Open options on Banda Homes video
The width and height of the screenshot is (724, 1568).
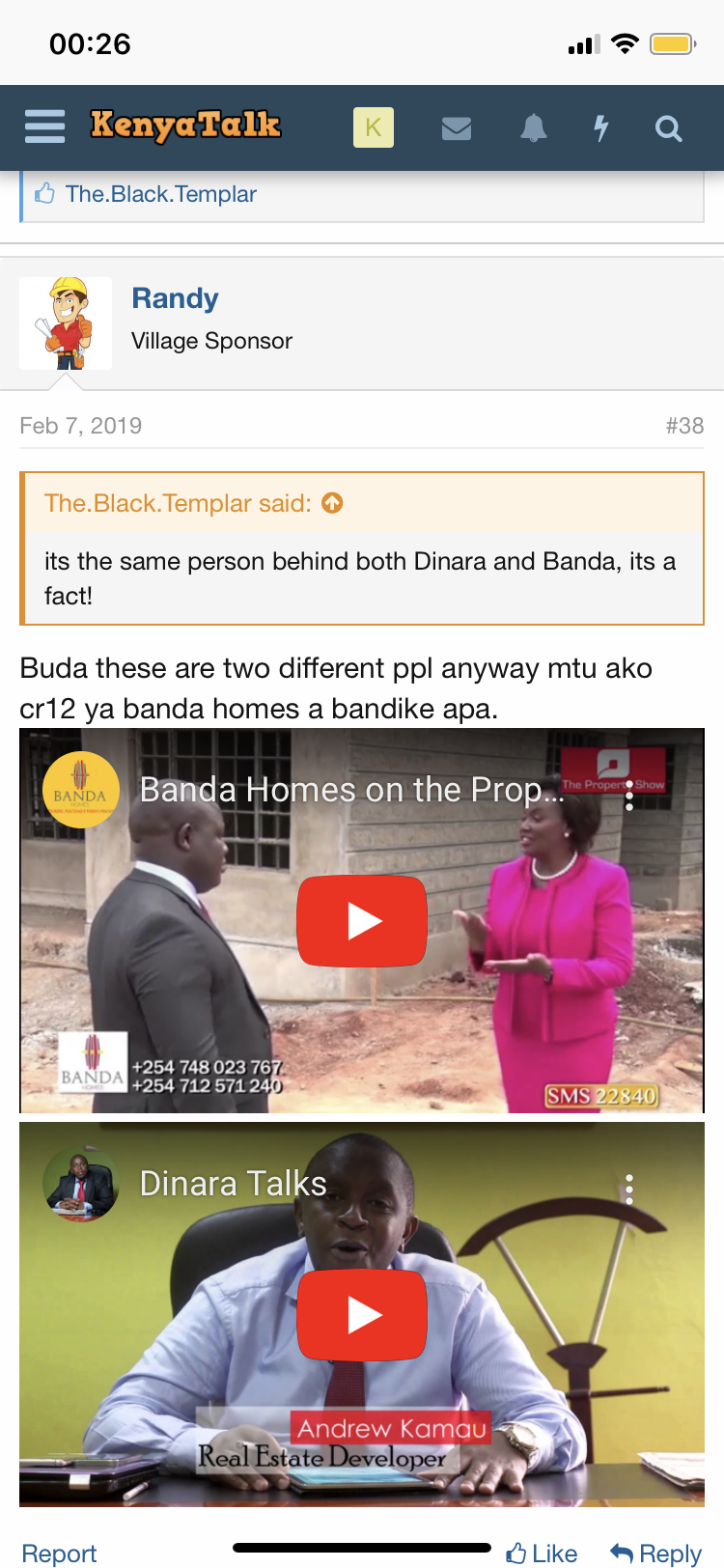click(x=629, y=795)
